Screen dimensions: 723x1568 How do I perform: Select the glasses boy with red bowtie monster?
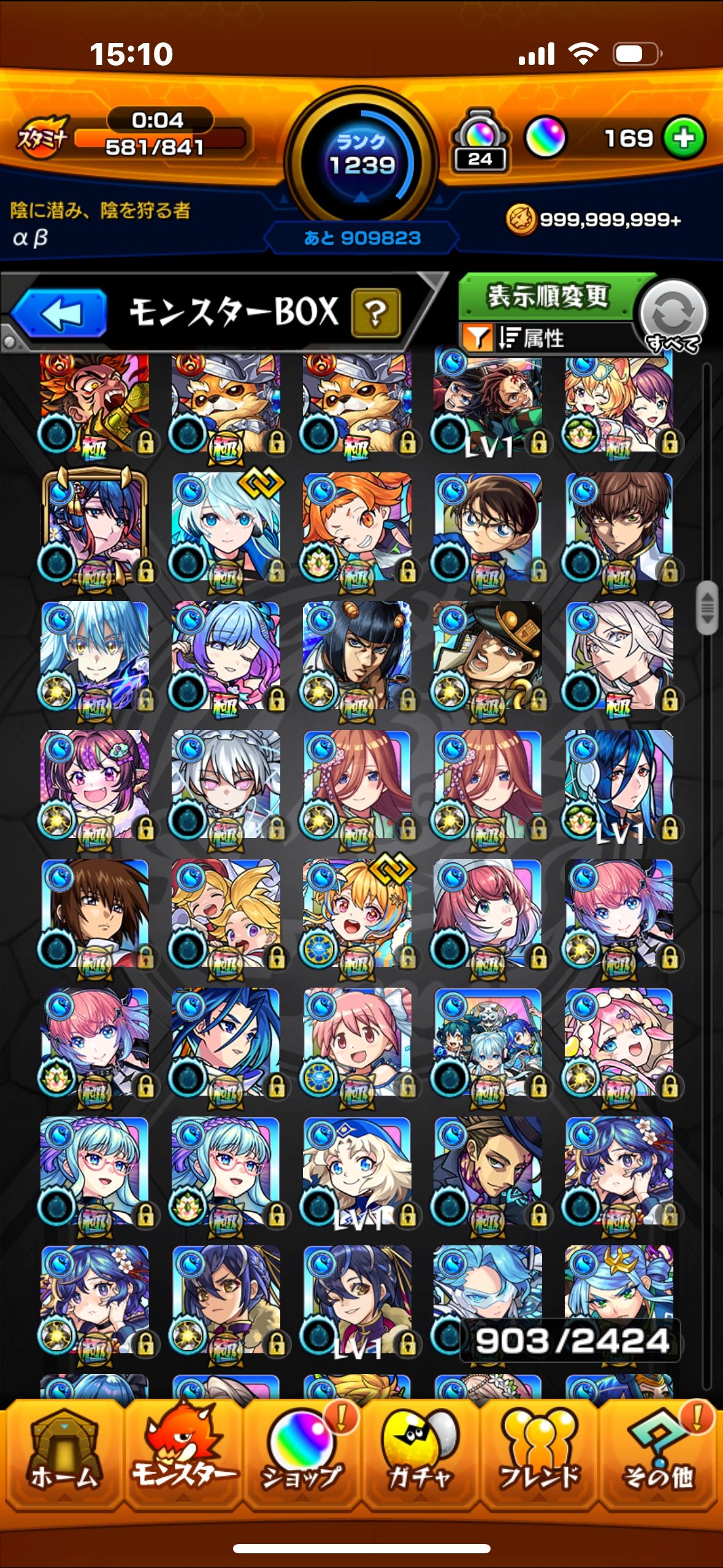click(488, 528)
